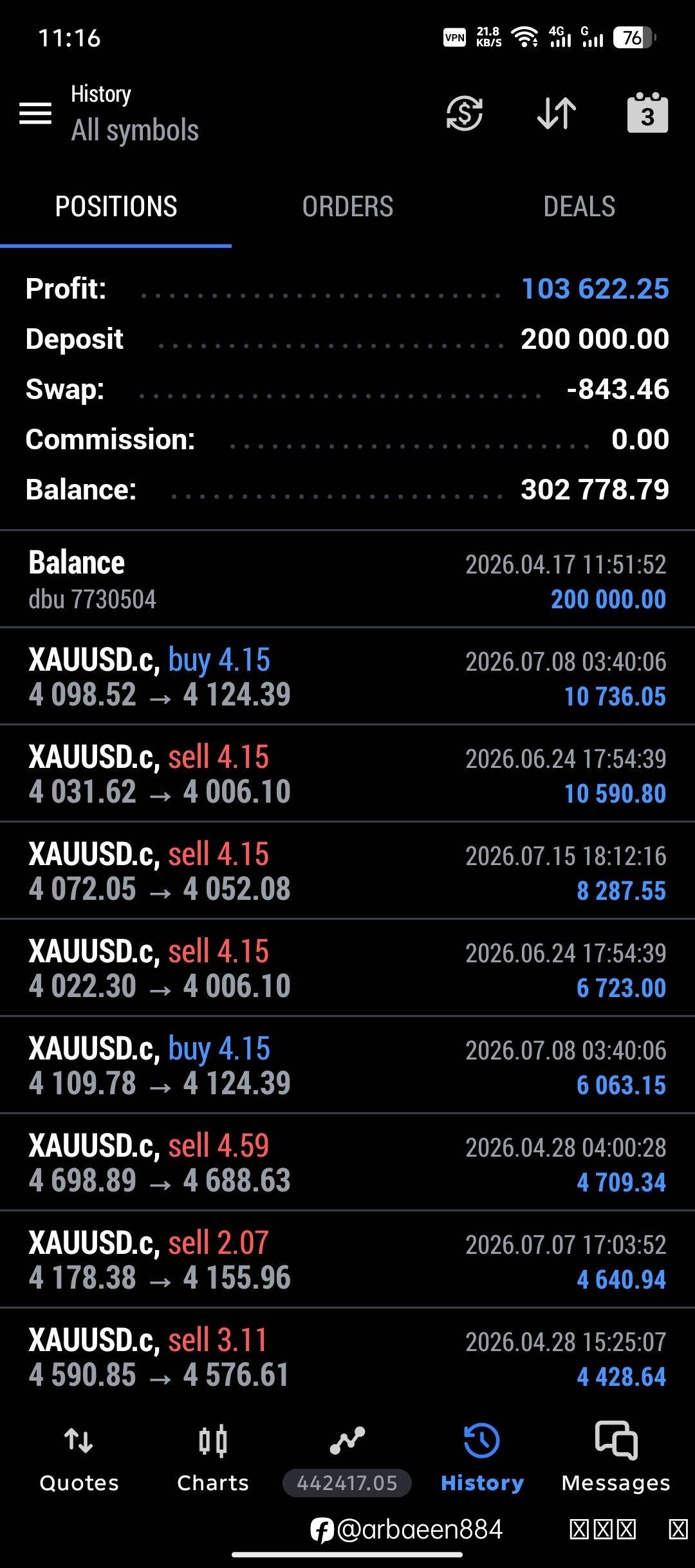Open the sell 3.11 position with 4 428.64 profit
This screenshot has height=1568, width=695.
[347, 1357]
